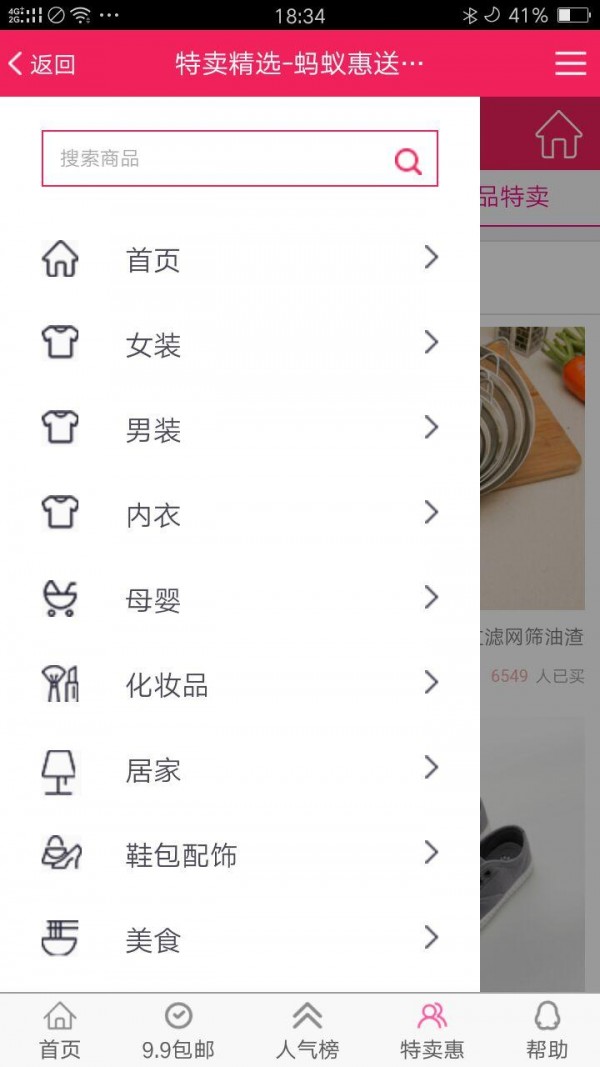This screenshot has height=1067, width=600.
Task: Go back using the 返回 button
Action: pyautogui.click(x=42, y=64)
